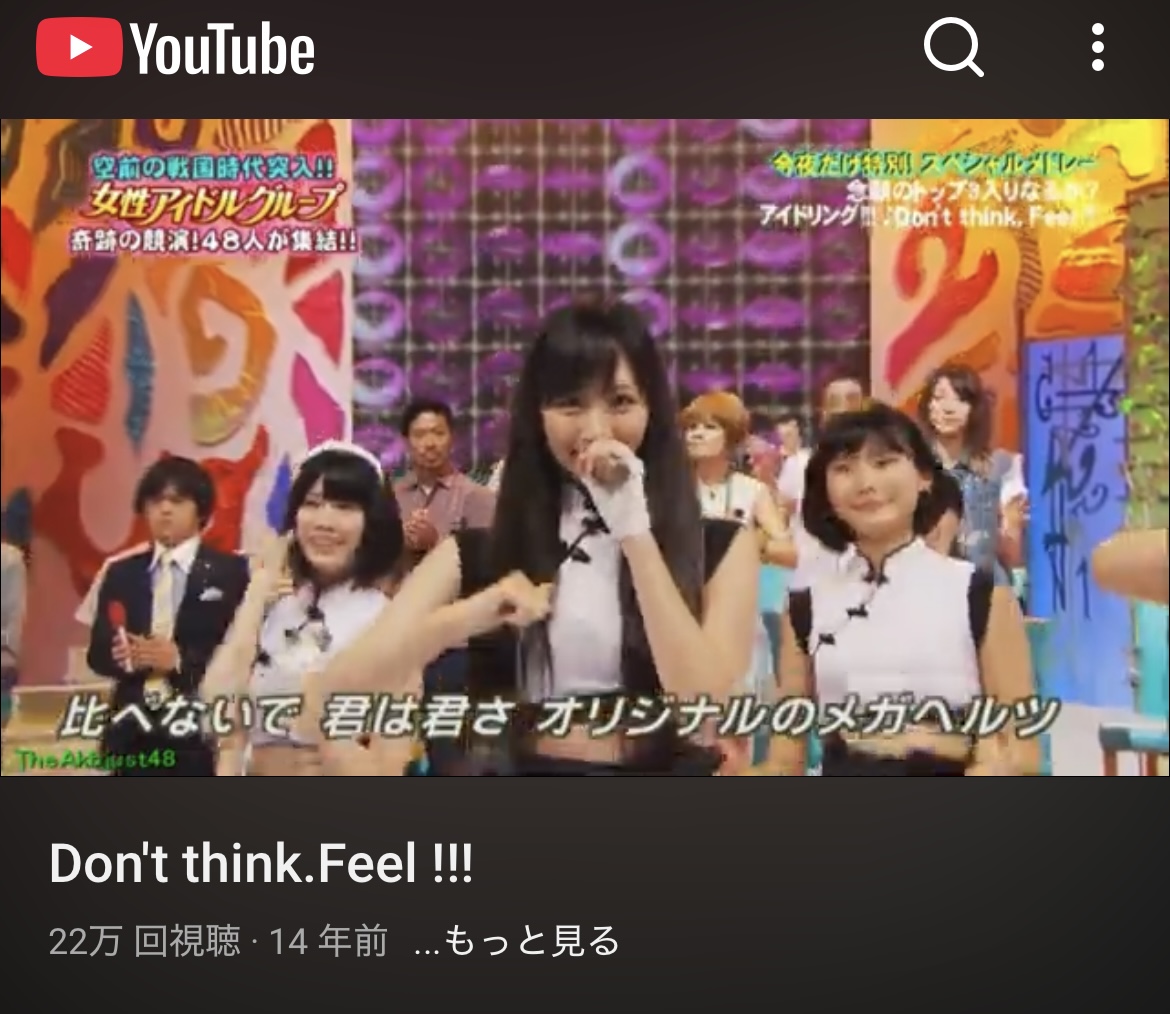Tap the YouTube logo to go home

[176, 48]
